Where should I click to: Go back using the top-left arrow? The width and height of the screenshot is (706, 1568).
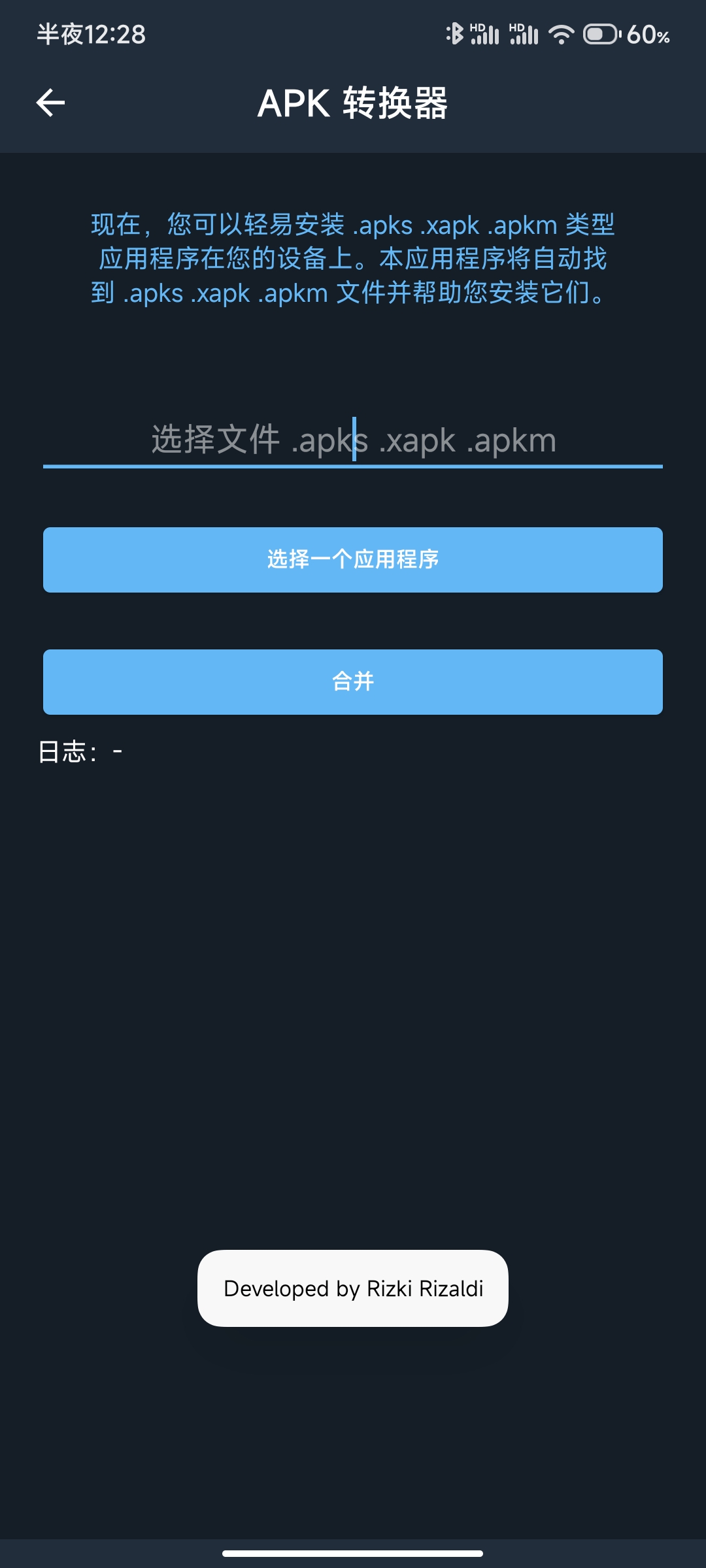pos(50,103)
